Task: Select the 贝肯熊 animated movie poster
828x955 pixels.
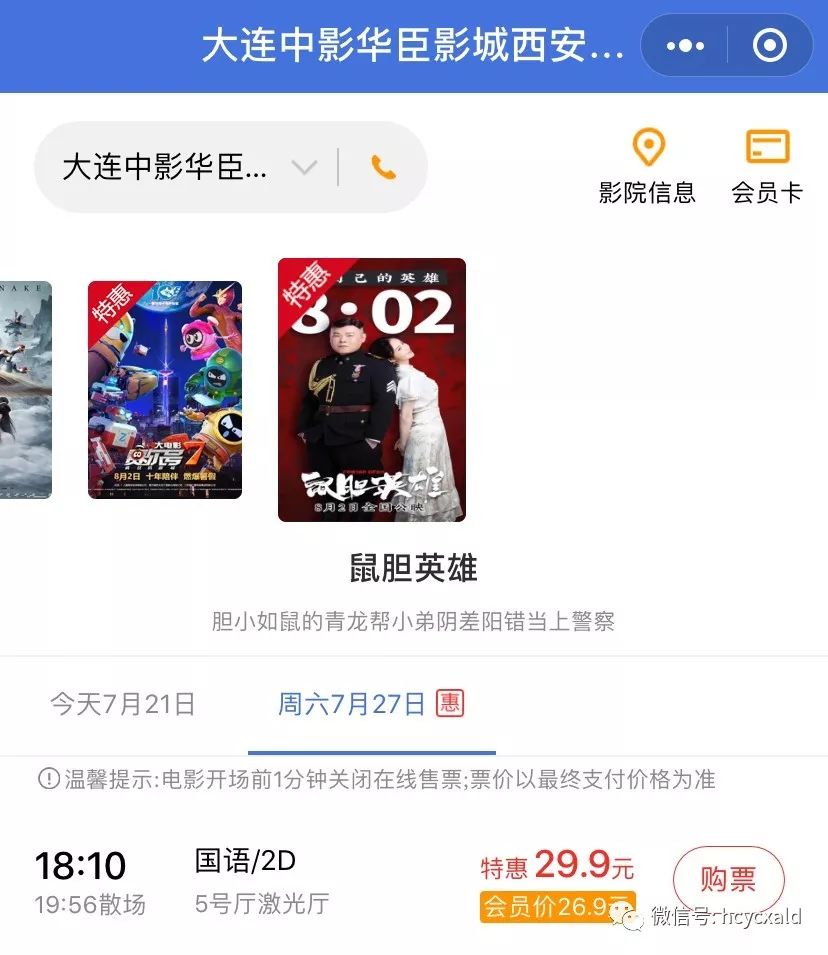Action: click(165, 389)
